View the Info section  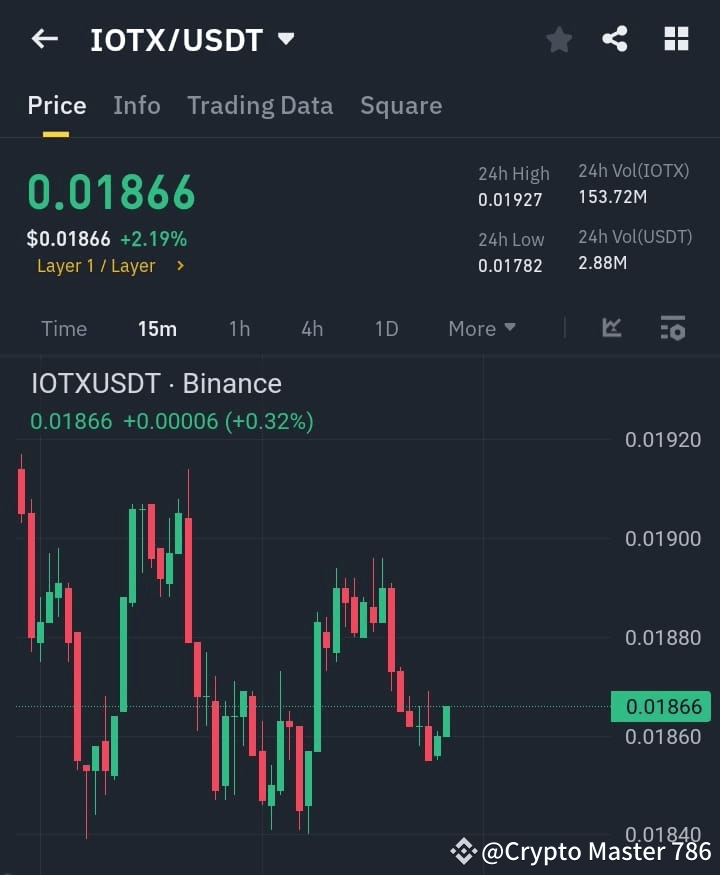pos(136,105)
